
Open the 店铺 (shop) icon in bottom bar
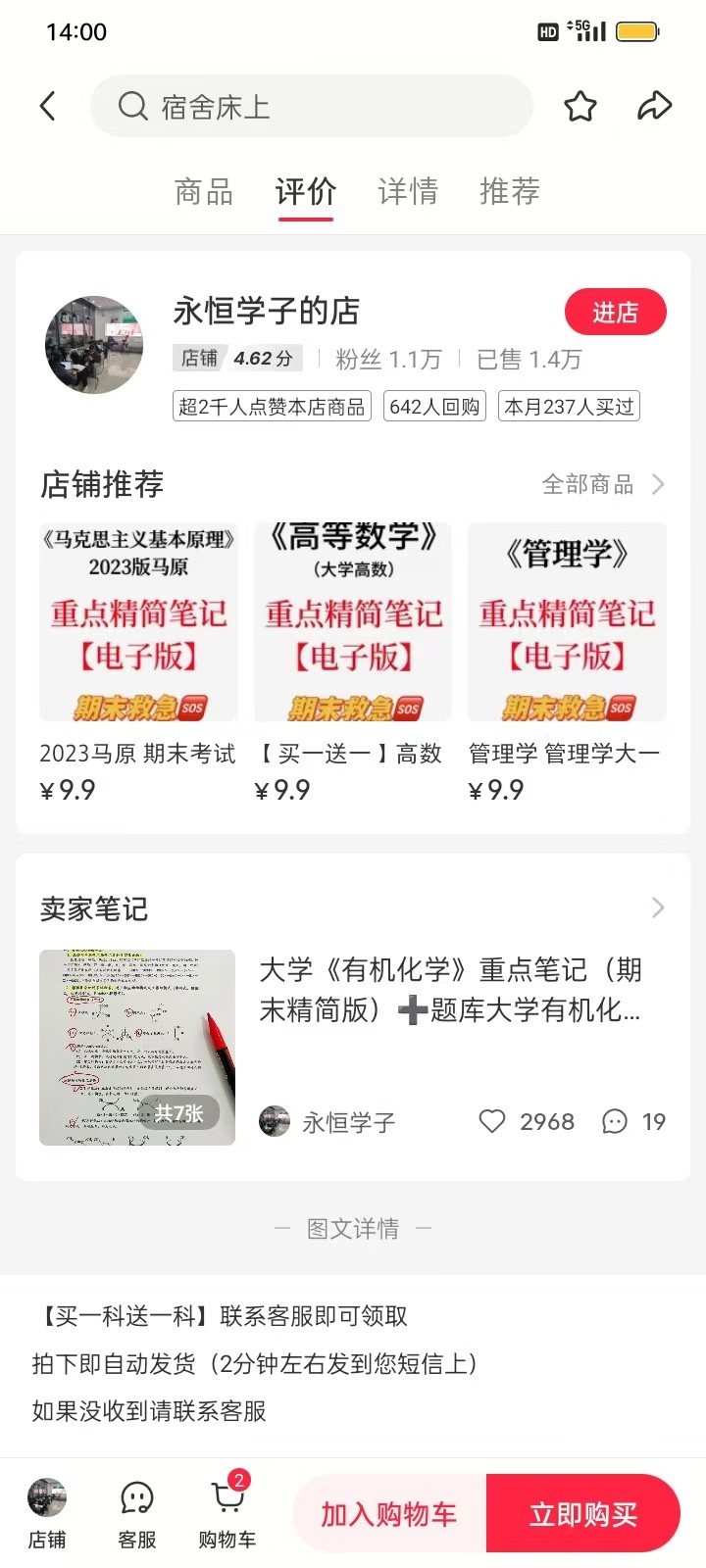tap(47, 1509)
